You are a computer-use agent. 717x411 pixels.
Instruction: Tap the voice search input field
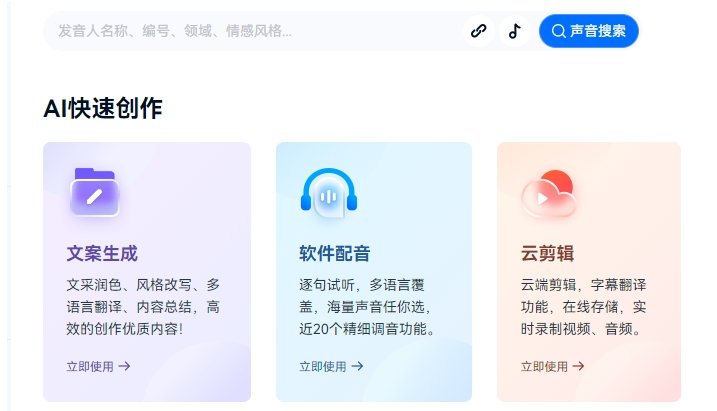(250, 31)
